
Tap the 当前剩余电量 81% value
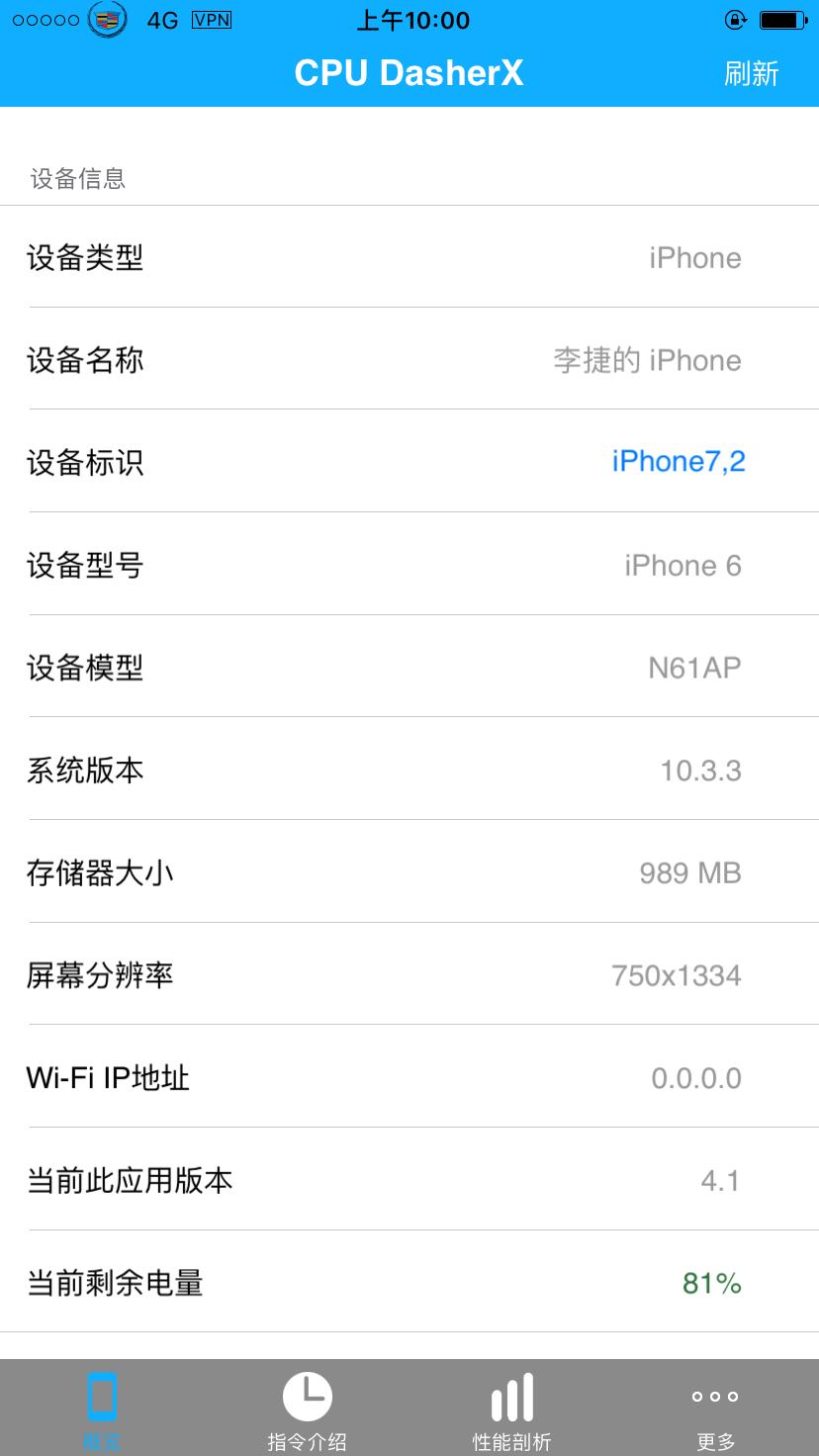(x=710, y=1283)
